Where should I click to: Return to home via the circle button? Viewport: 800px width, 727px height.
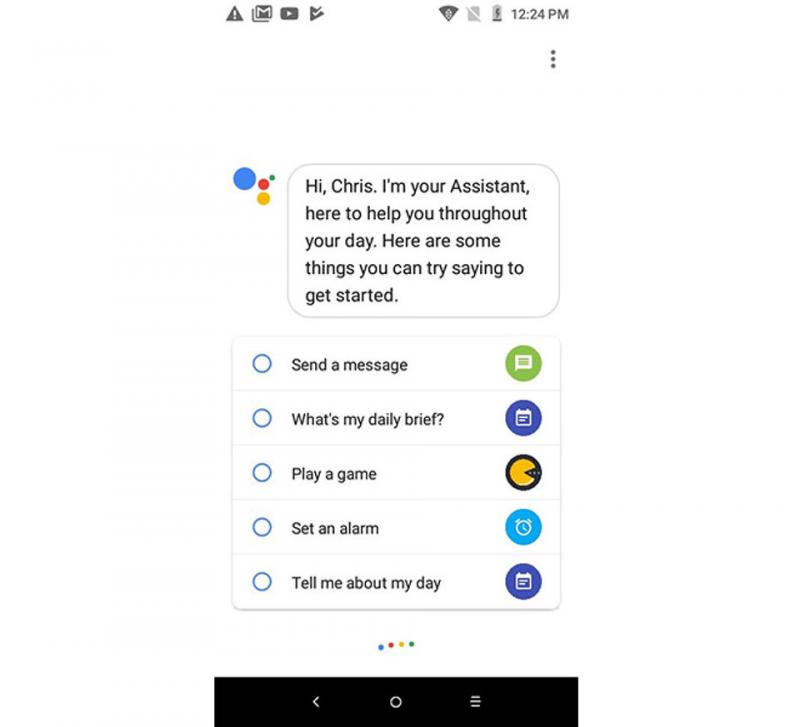click(x=396, y=702)
